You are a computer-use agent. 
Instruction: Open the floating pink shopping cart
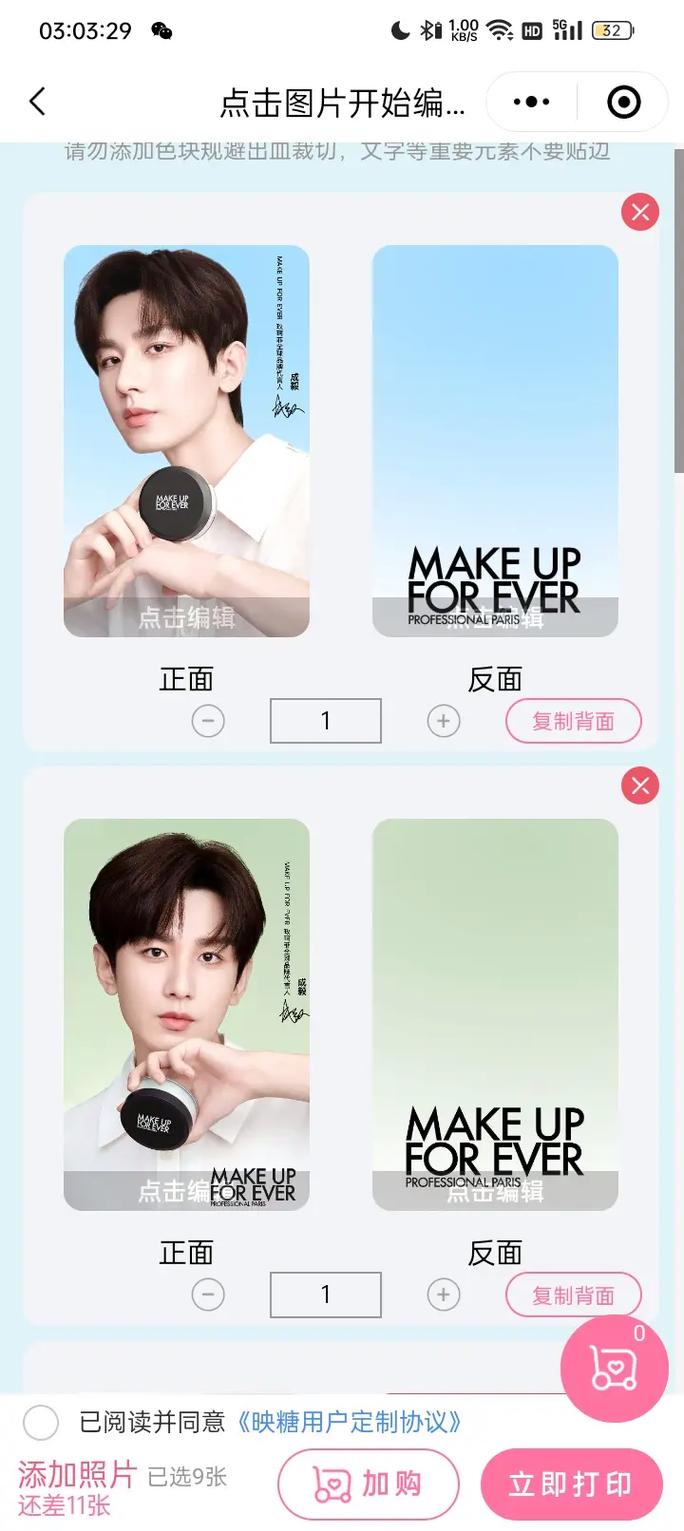click(614, 1369)
